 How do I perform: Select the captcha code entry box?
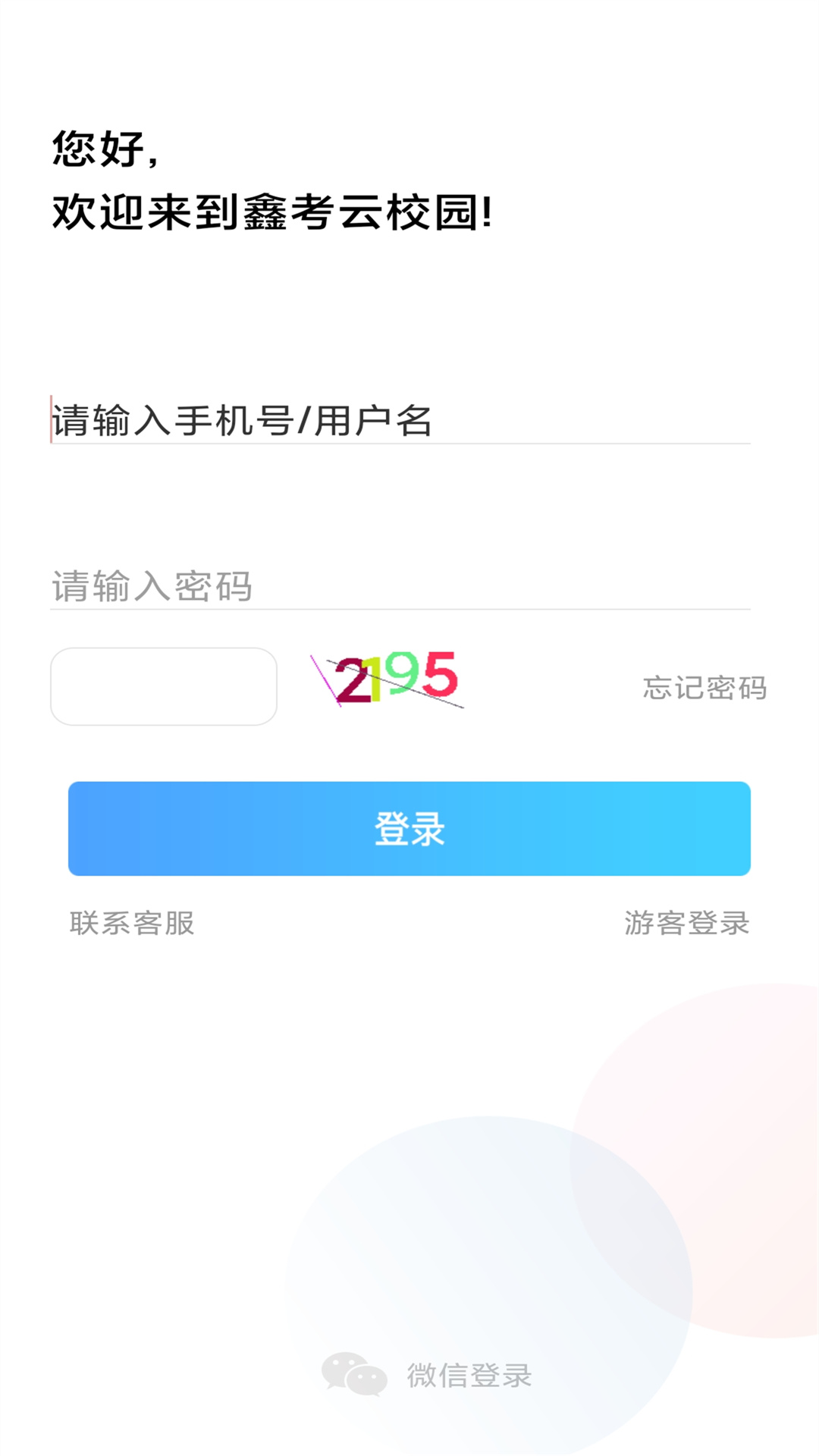164,686
